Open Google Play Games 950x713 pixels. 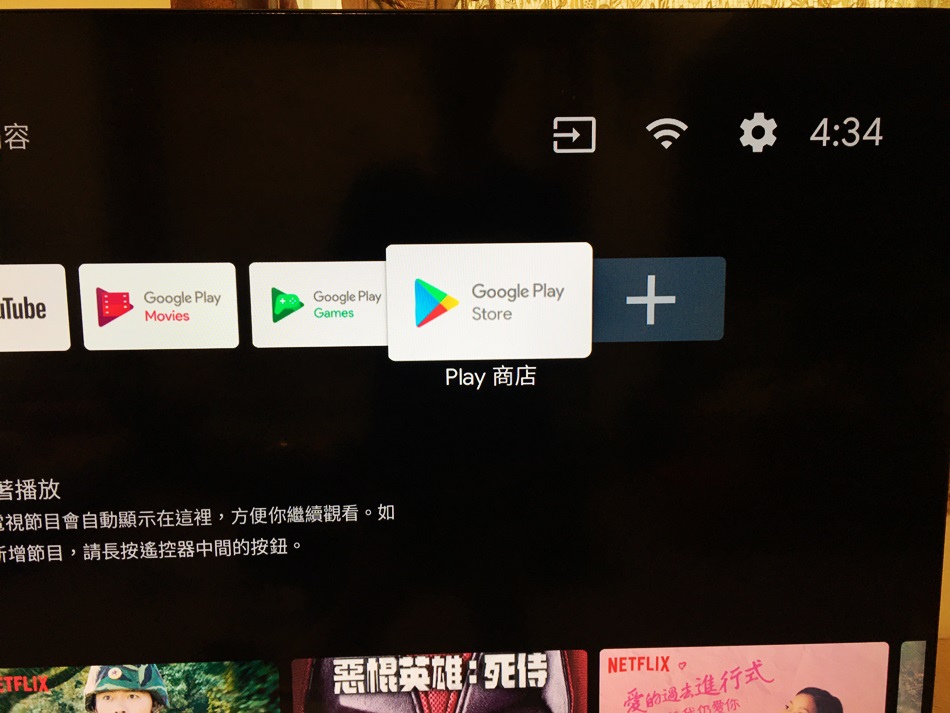pos(318,305)
